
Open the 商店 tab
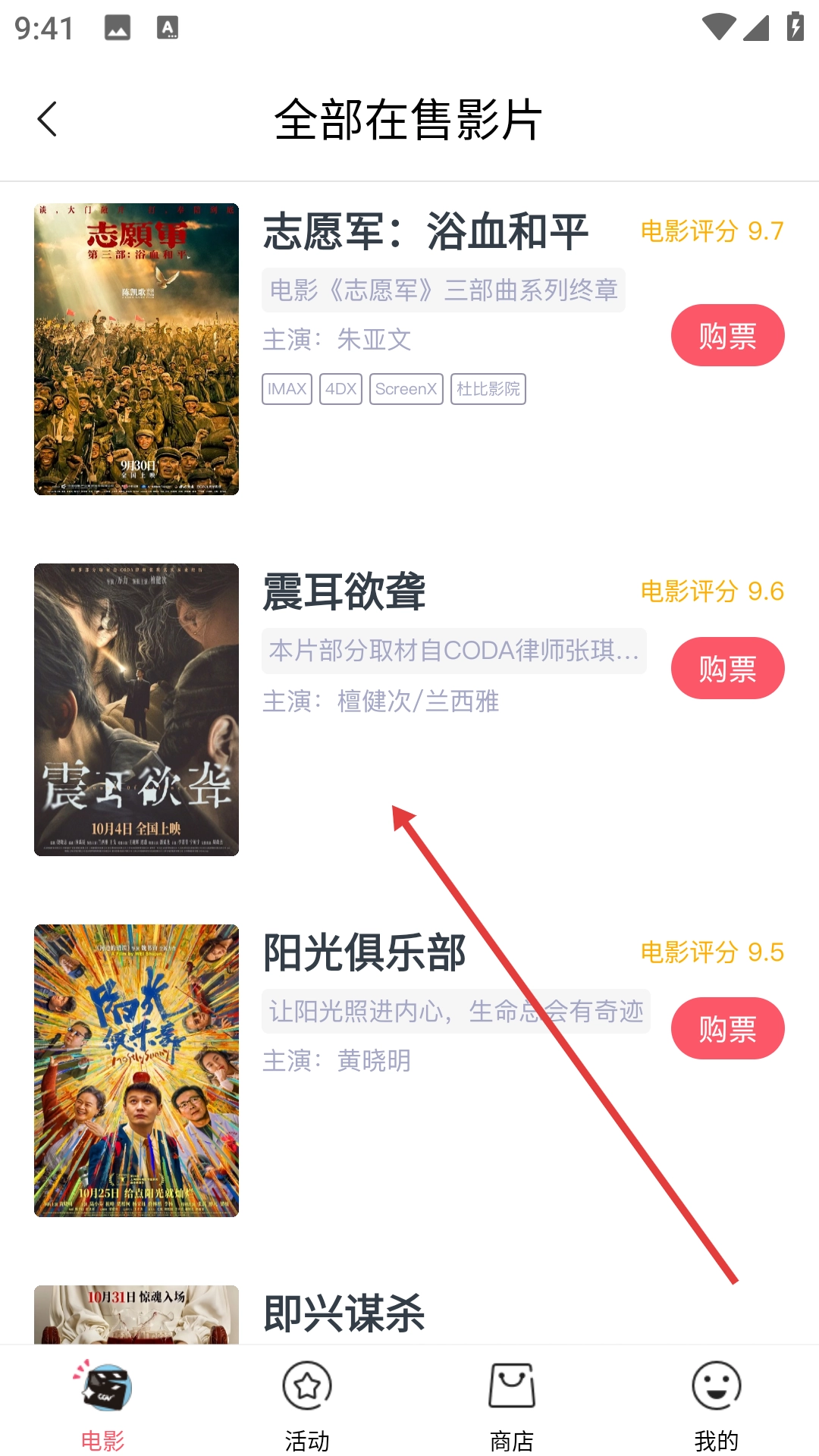pyautogui.click(x=512, y=1403)
